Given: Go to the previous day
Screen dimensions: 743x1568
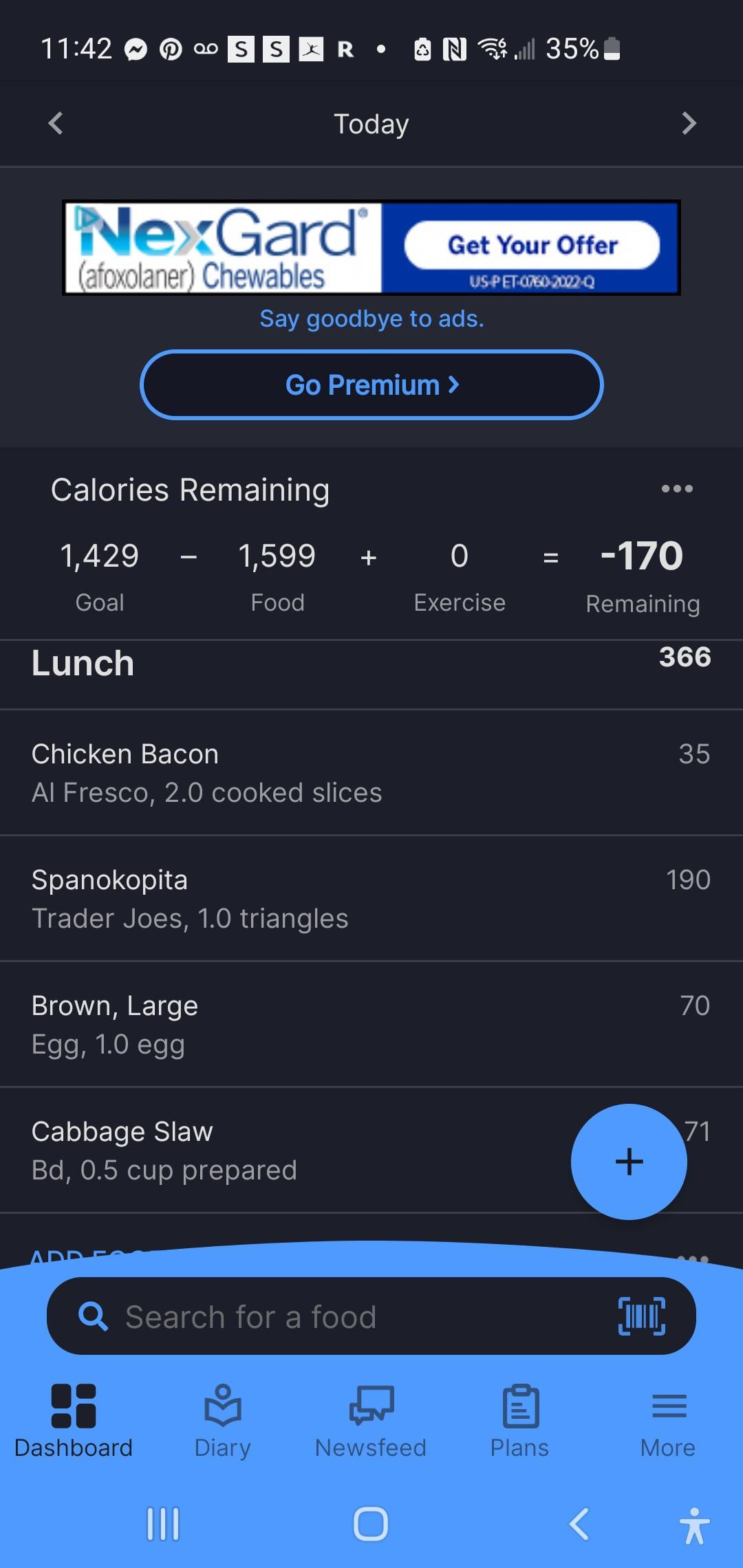Looking at the screenshot, I should coord(56,124).
